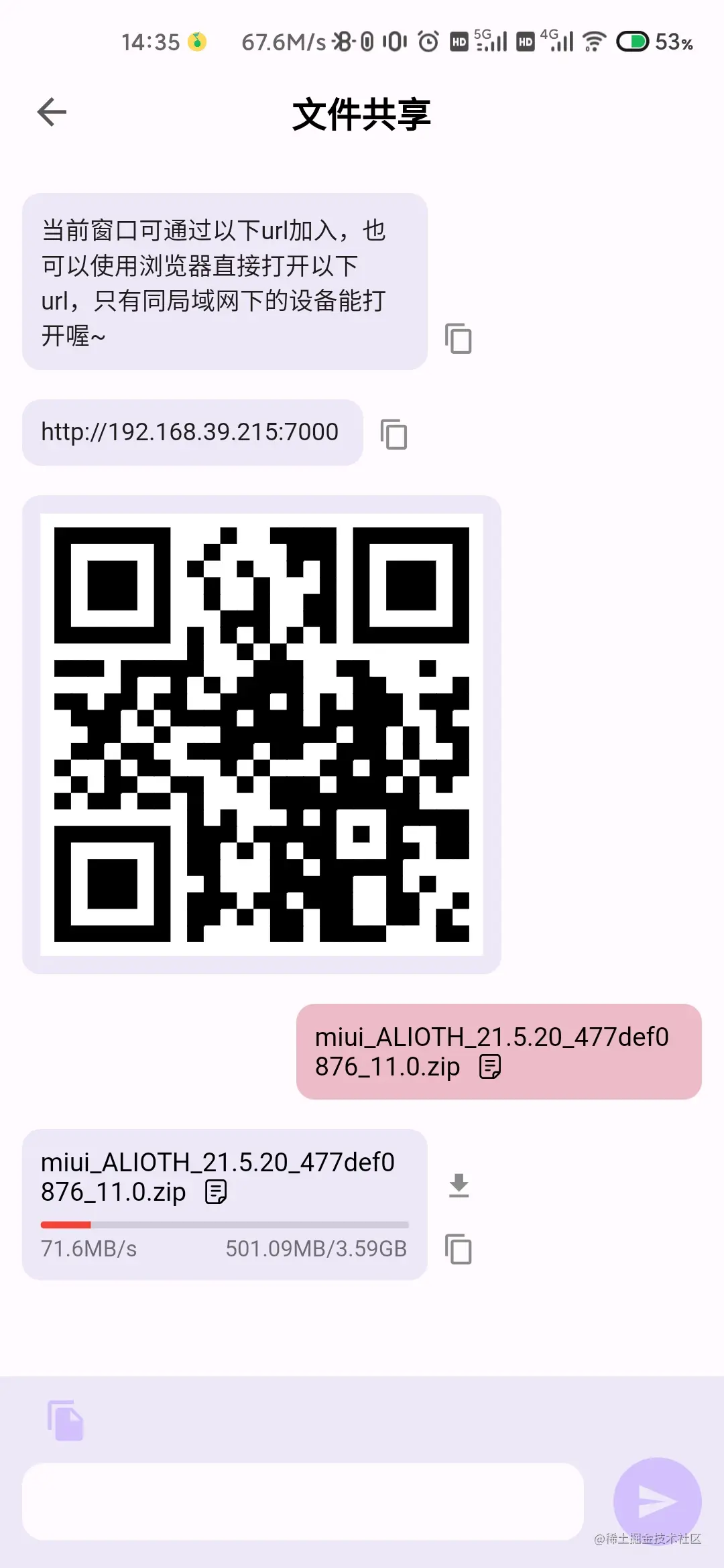Send the message with the arrow button

[657, 1502]
